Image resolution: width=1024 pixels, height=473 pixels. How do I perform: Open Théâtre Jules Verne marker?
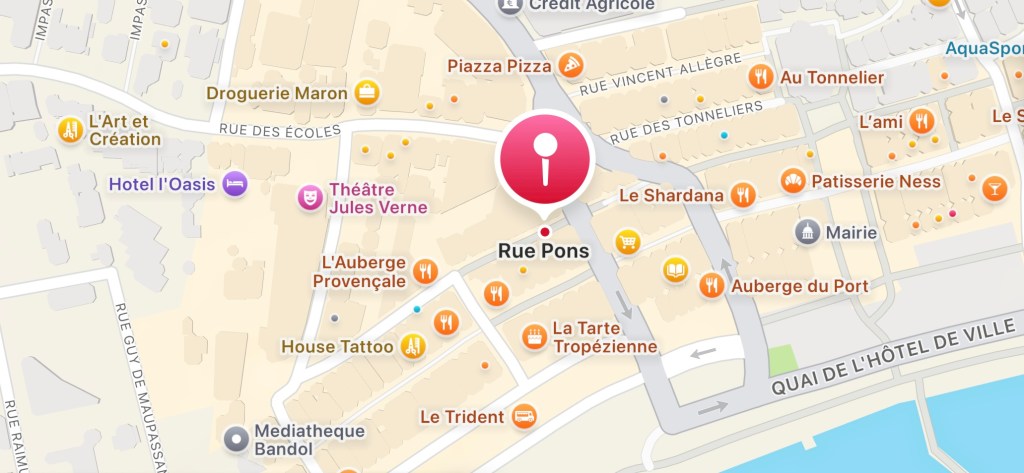(x=312, y=198)
